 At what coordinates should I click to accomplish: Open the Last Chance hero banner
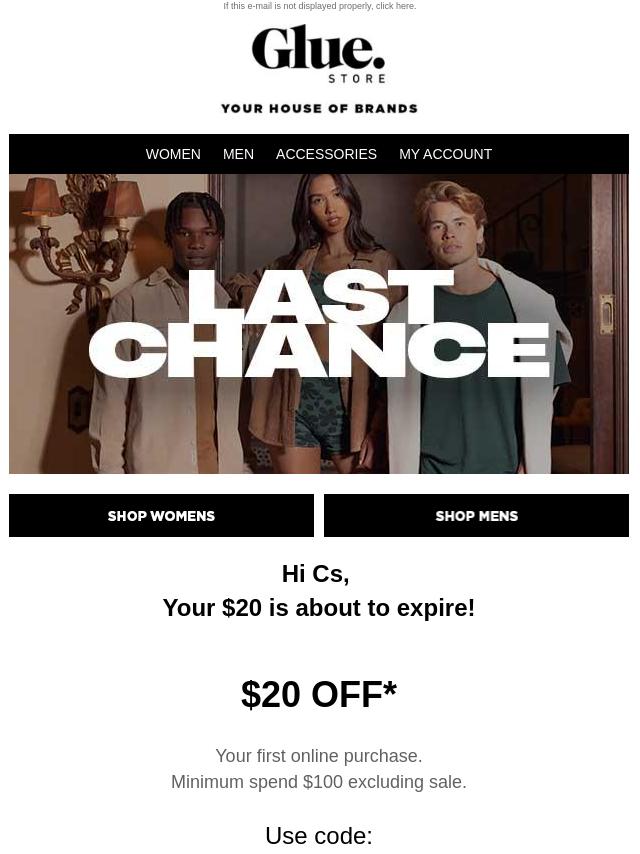[x=319, y=324]
